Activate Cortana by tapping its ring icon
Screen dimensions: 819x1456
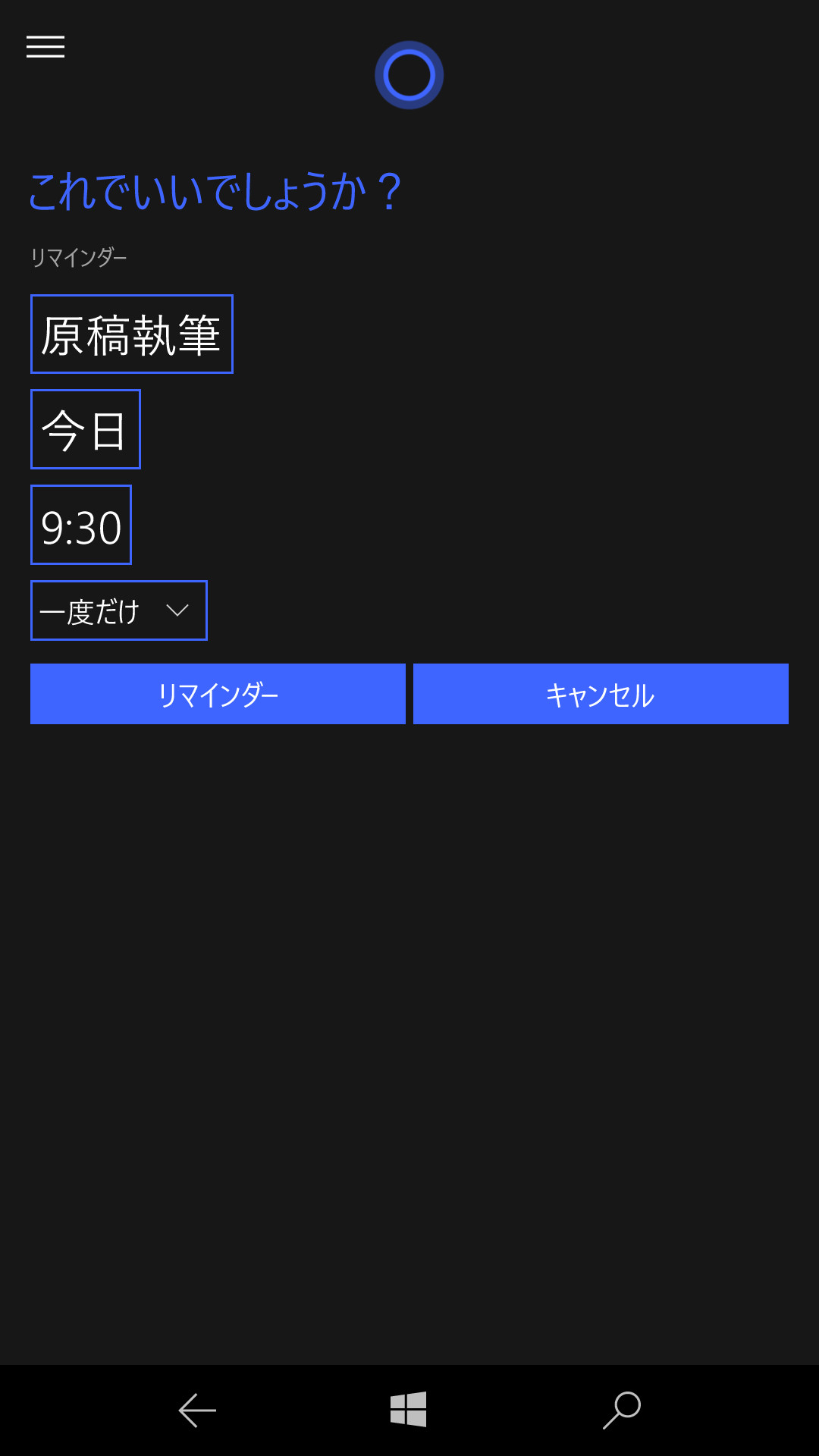(409, 75)
